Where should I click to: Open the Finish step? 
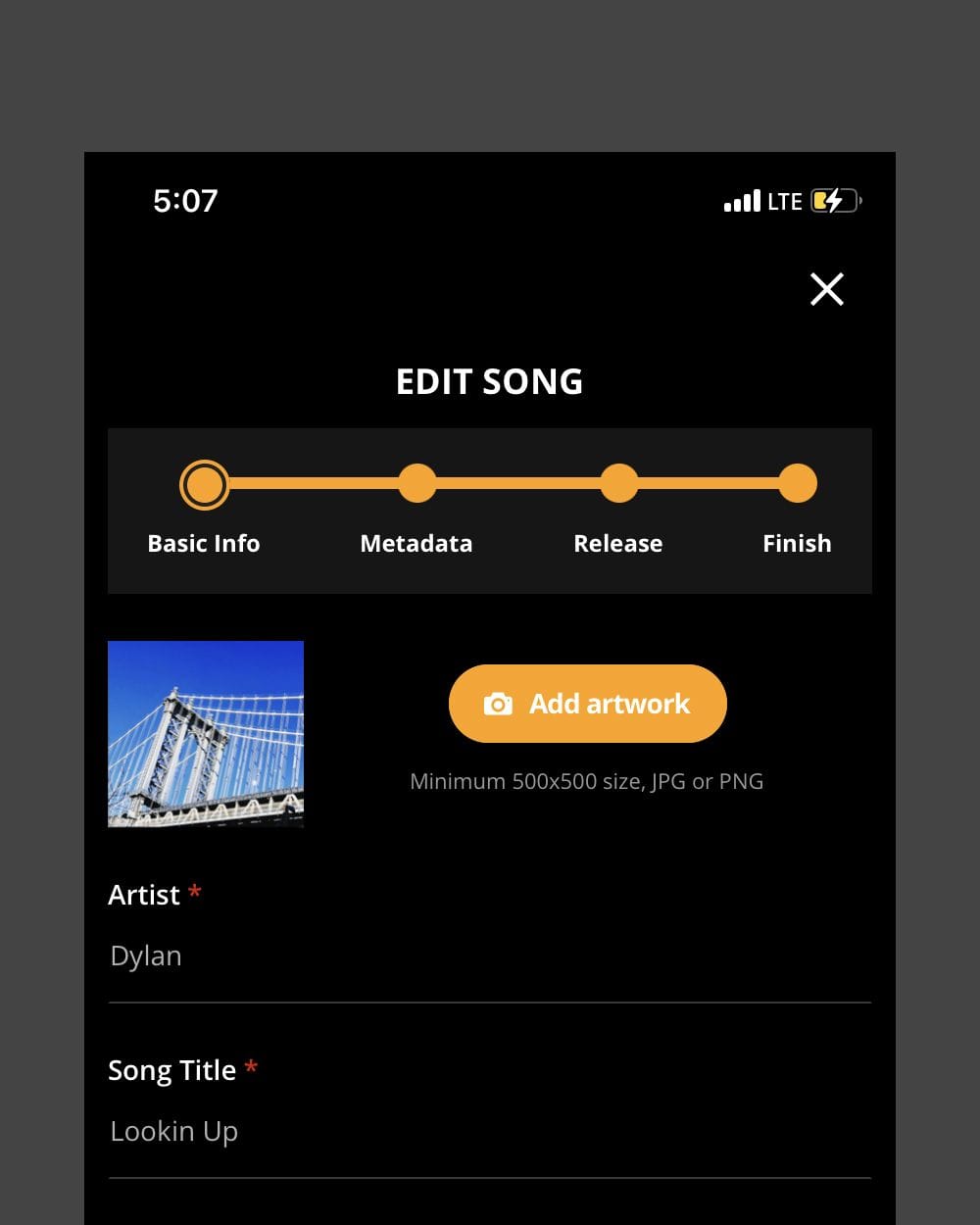point(797,543)
